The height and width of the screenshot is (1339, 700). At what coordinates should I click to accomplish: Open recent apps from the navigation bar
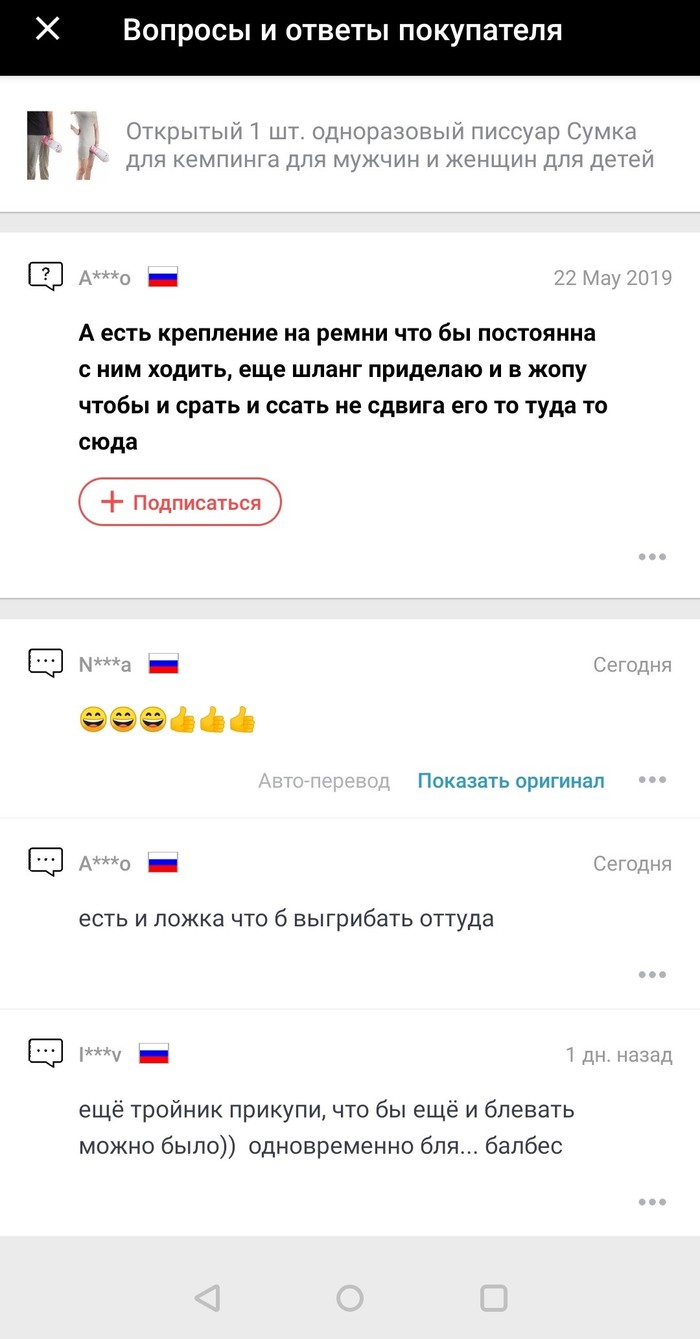point(494,1298)
